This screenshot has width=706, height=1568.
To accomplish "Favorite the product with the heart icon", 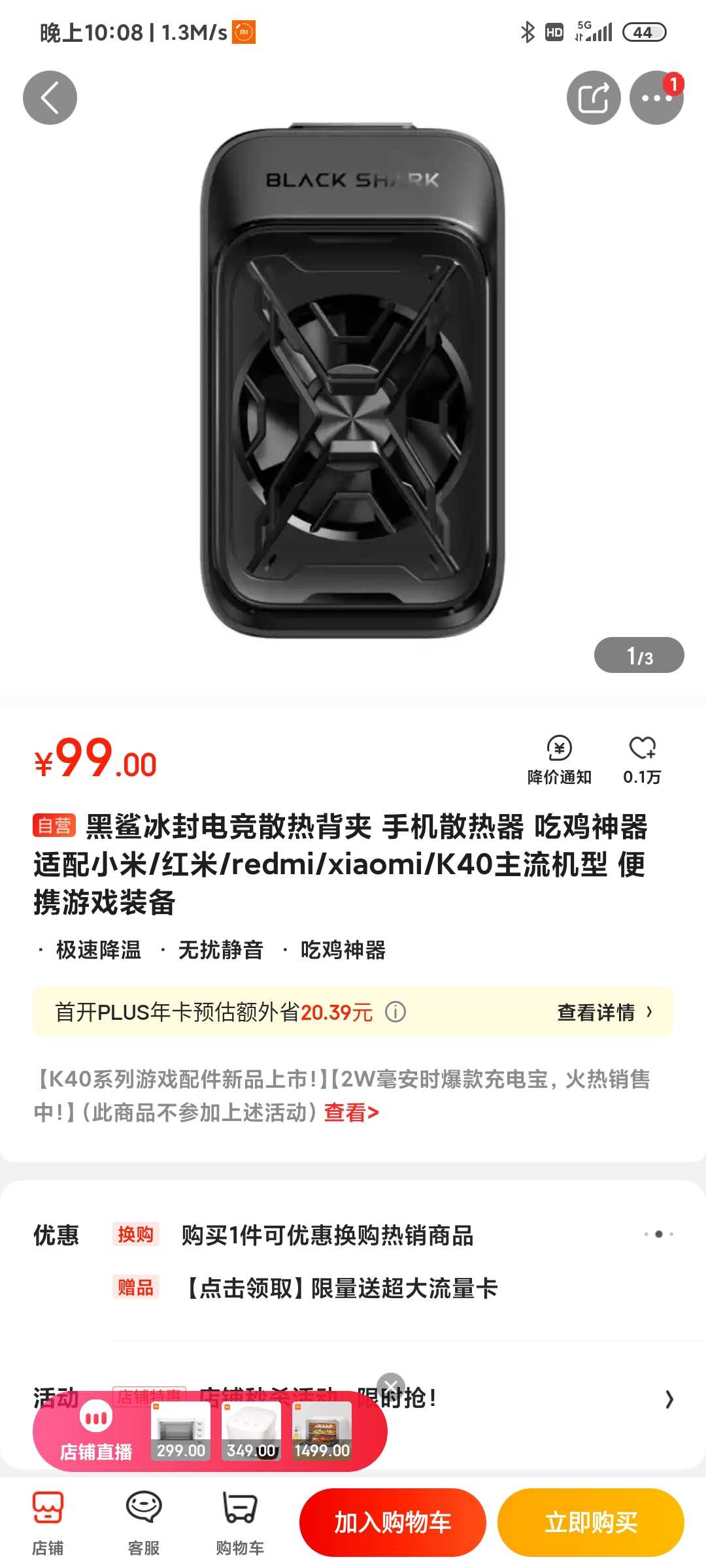I will click(x=642, y=760).
